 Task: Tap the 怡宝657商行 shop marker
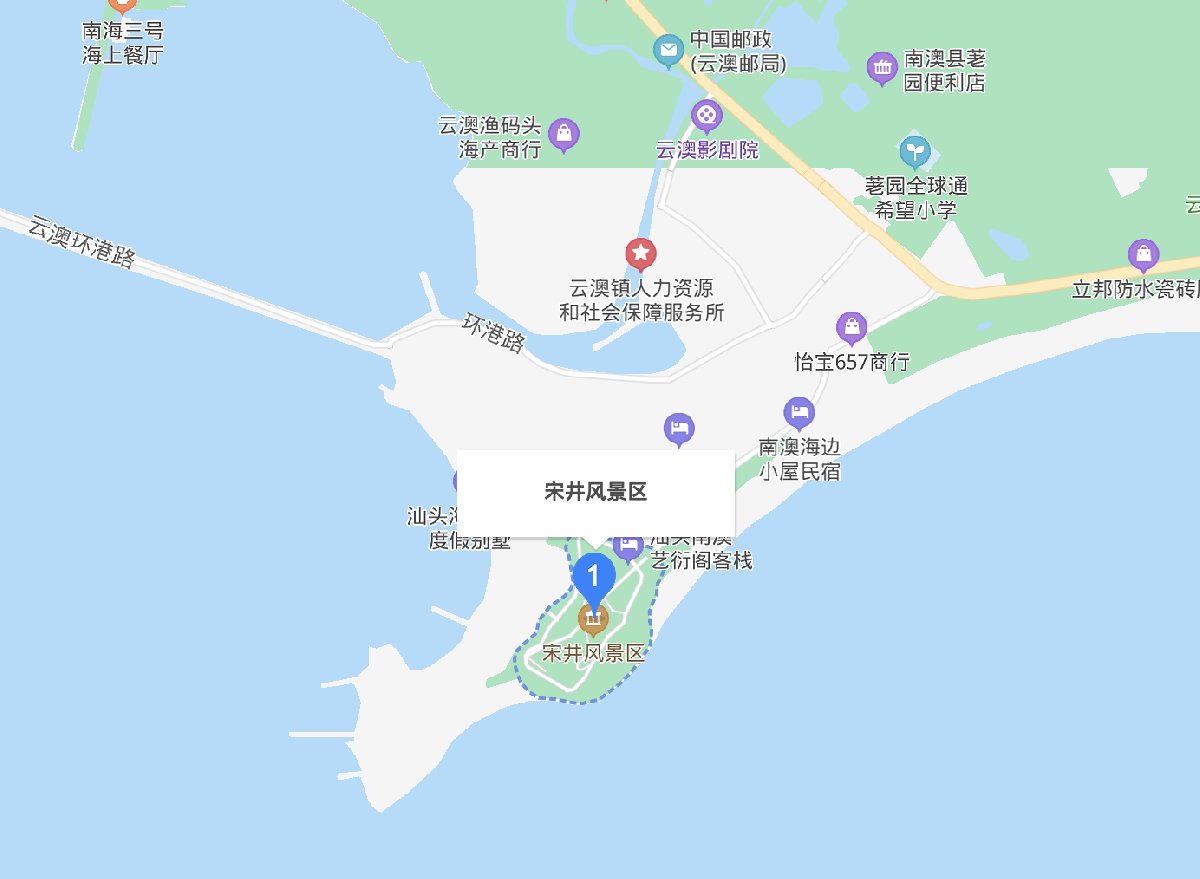[851, 326]
